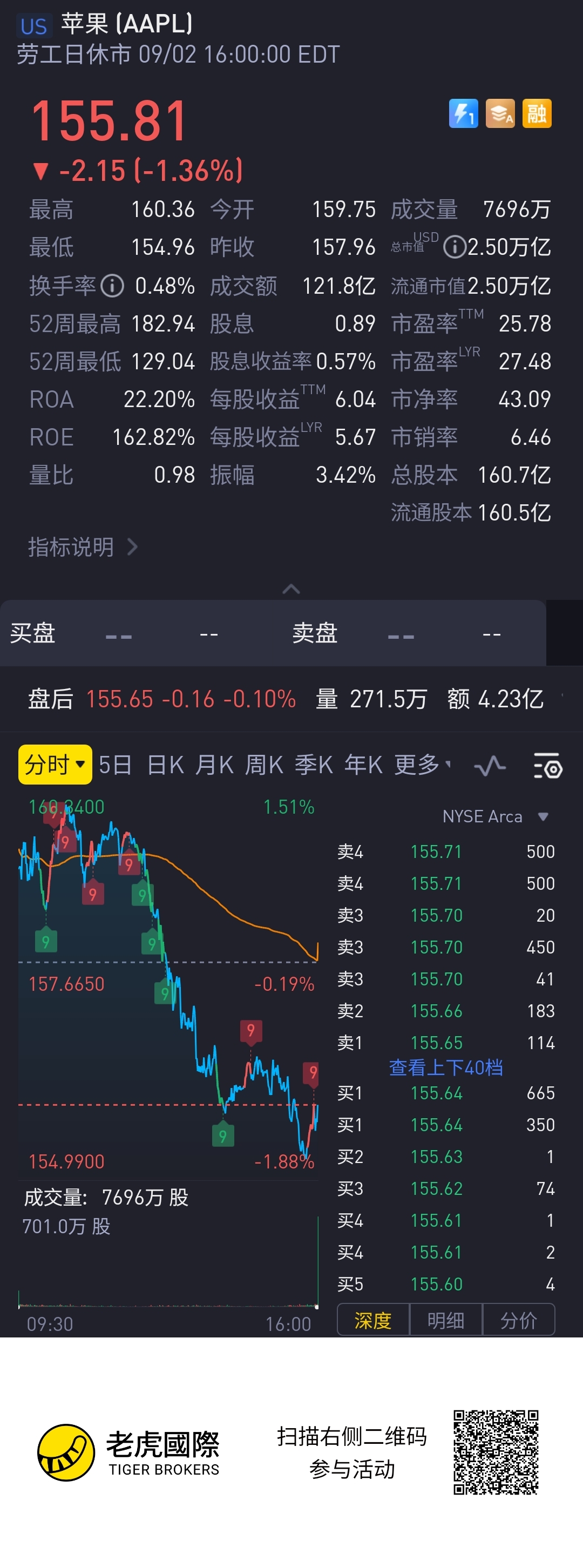
Task: Open chart display settings icon
Action: coord(548,766)
